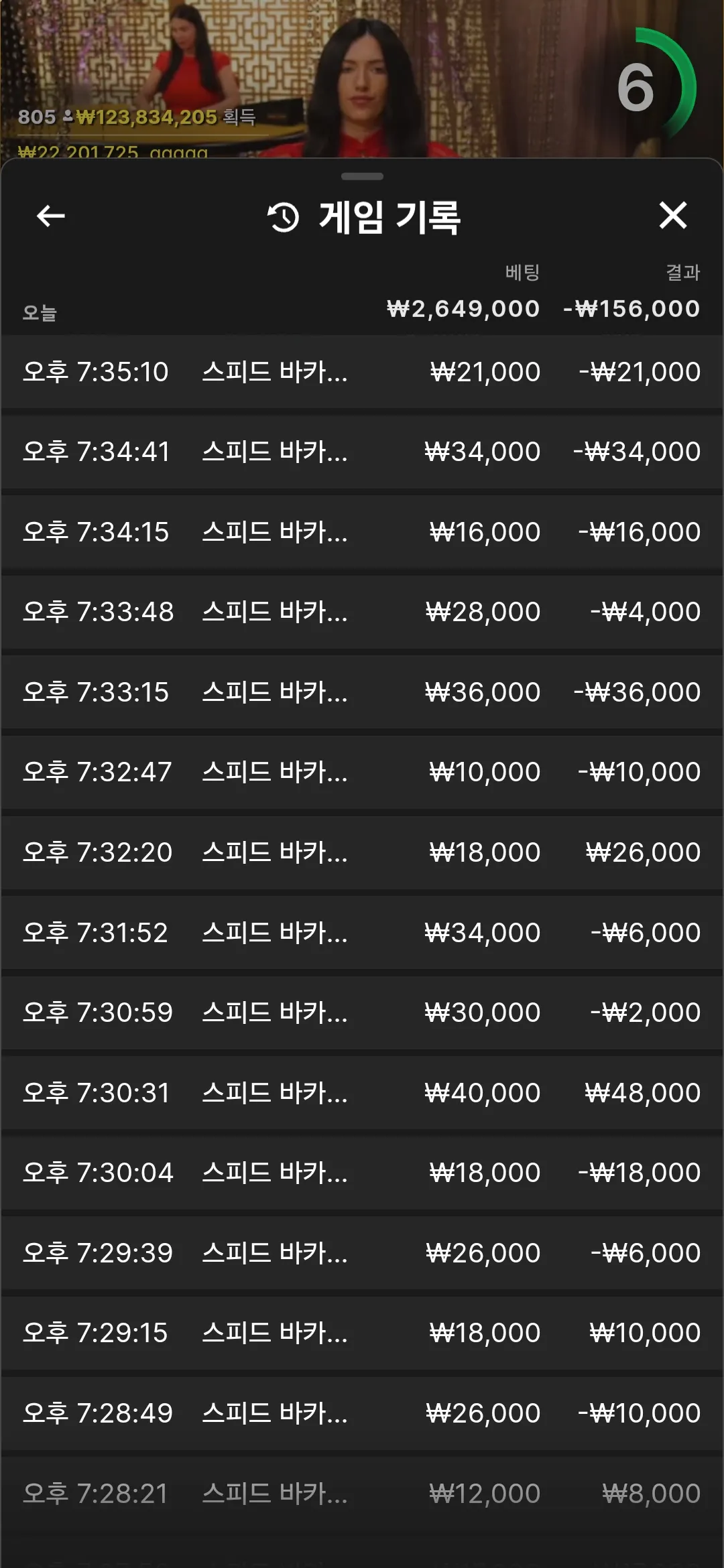This screenshot has height=1568, width=724.
Task: Go back using the left arrow
Action: [51, 216]
